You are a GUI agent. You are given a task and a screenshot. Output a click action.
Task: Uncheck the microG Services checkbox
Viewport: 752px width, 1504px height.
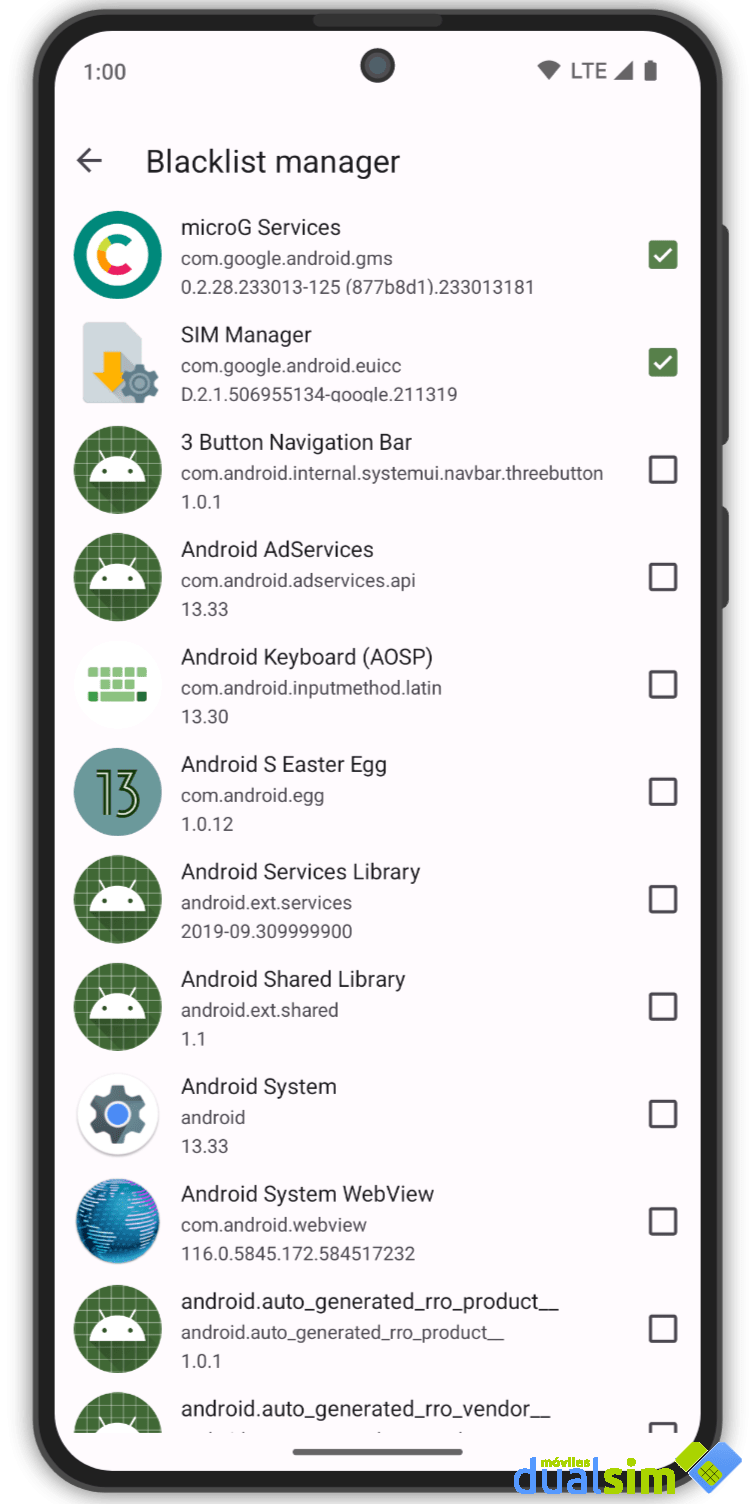click(663, 255)
